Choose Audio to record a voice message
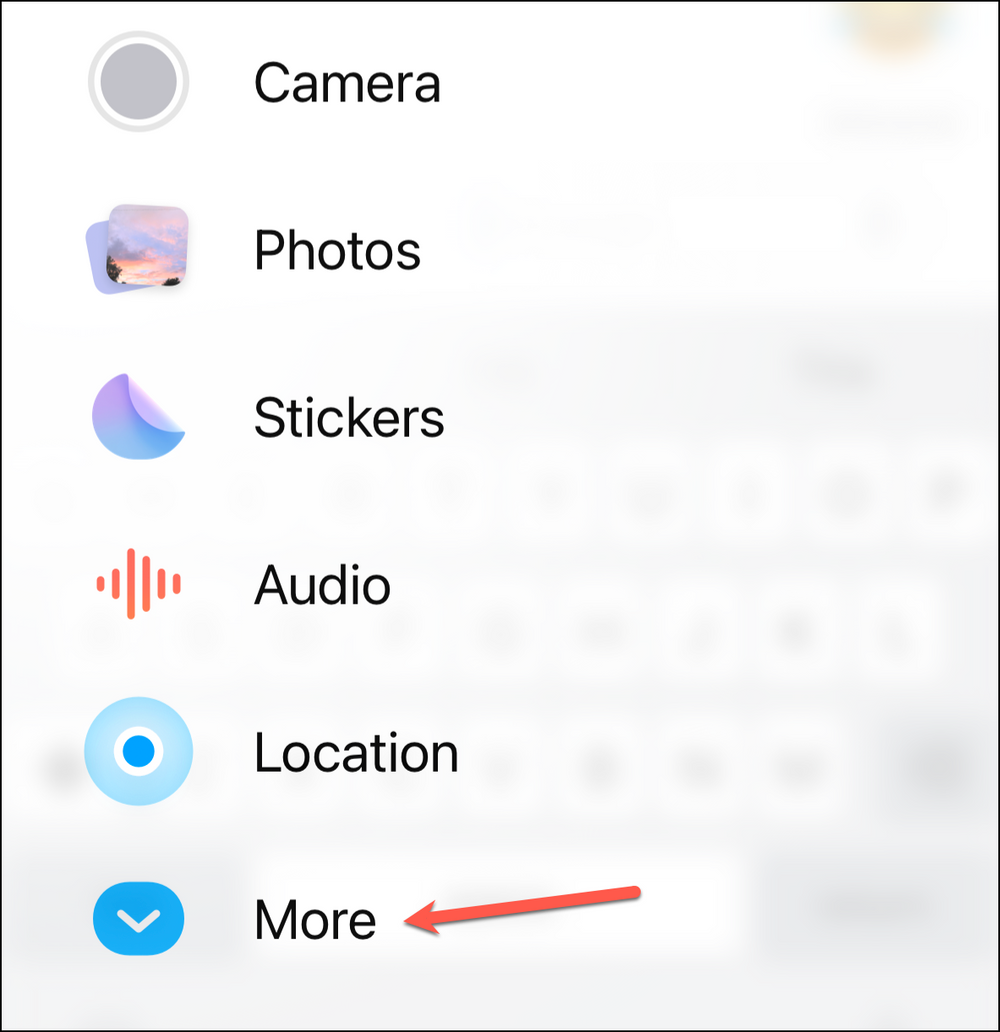Screen dimensions: 1000x1032 (x=322, y=585)
